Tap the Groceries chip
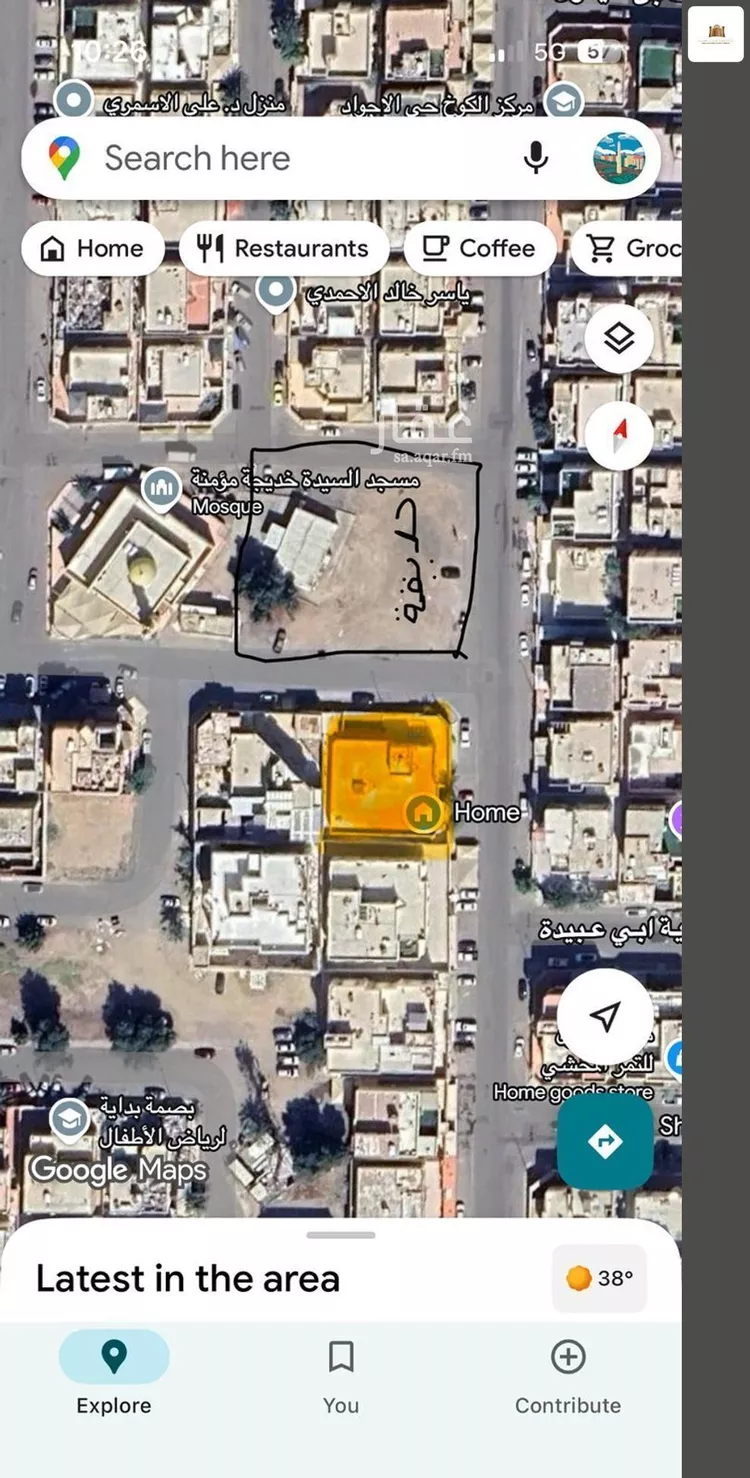Viewport: 750px width, 1478px height. (627, 248)
